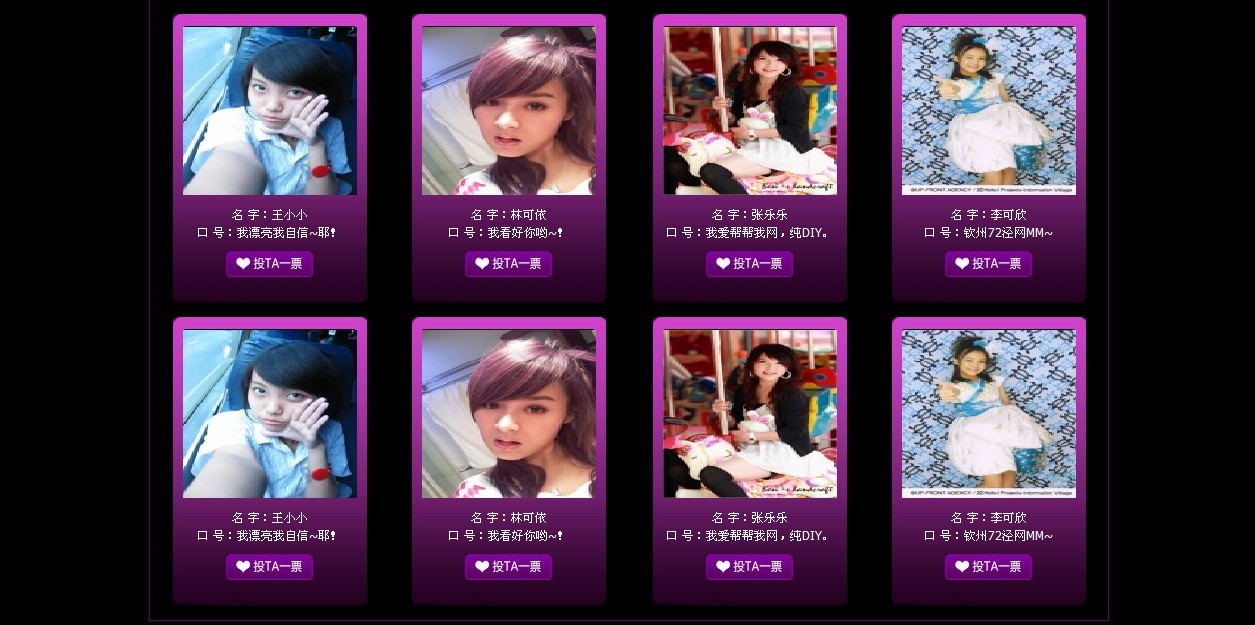Open 林可依's photo in the top row

tap(508, 110)
